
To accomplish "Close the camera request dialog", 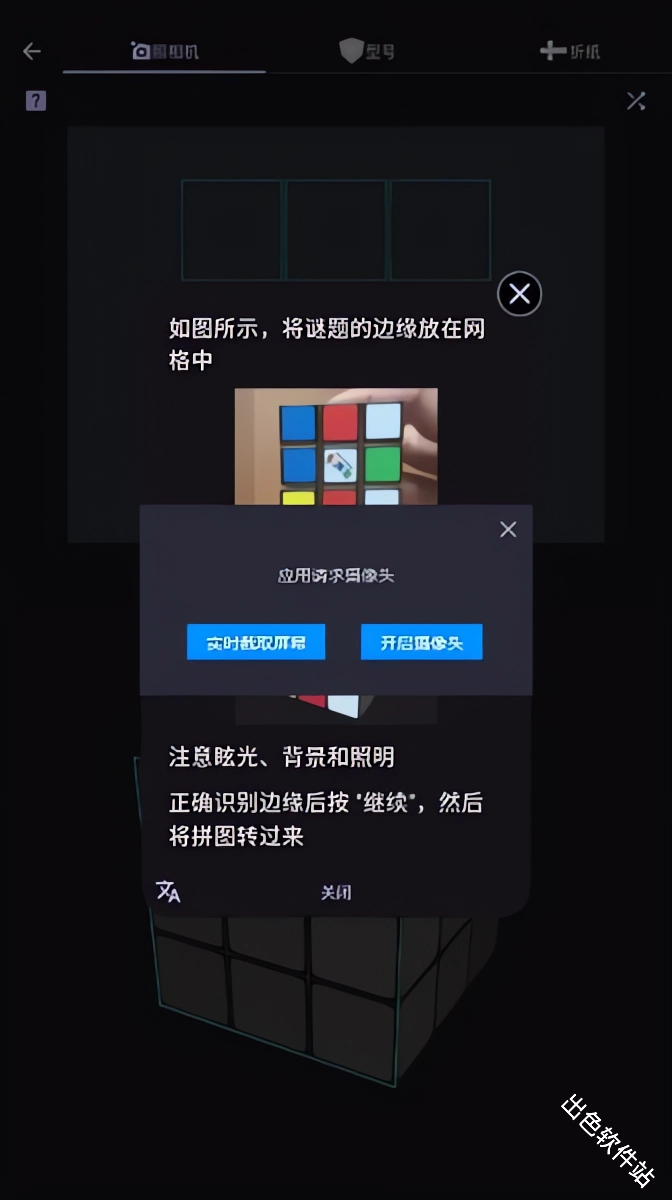I will pyautogui.click(x=508, y=529).
